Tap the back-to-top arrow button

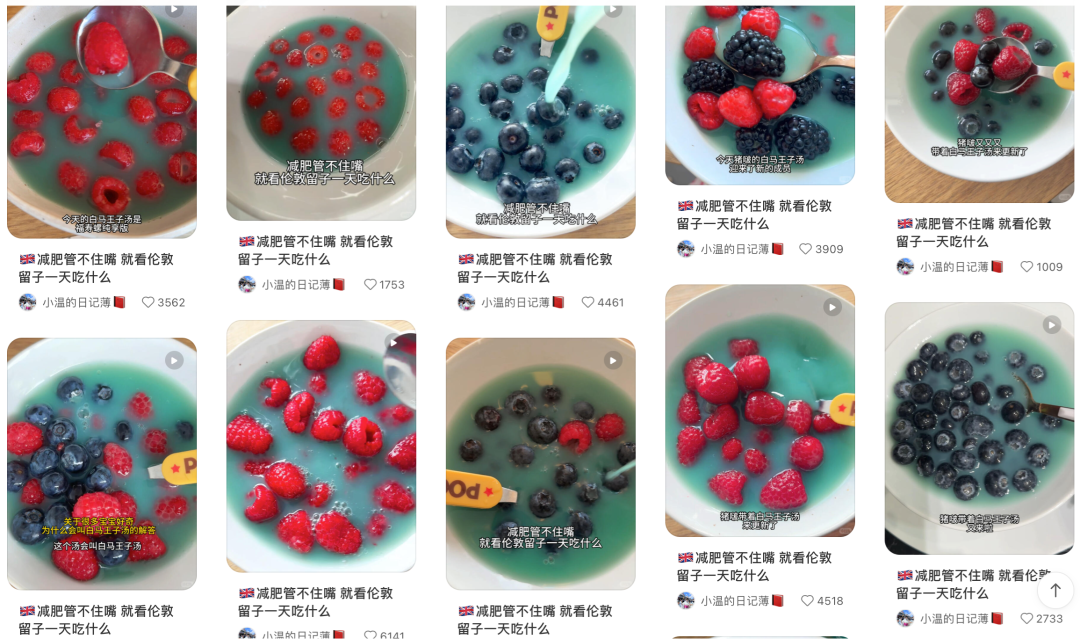[1055, 590]
